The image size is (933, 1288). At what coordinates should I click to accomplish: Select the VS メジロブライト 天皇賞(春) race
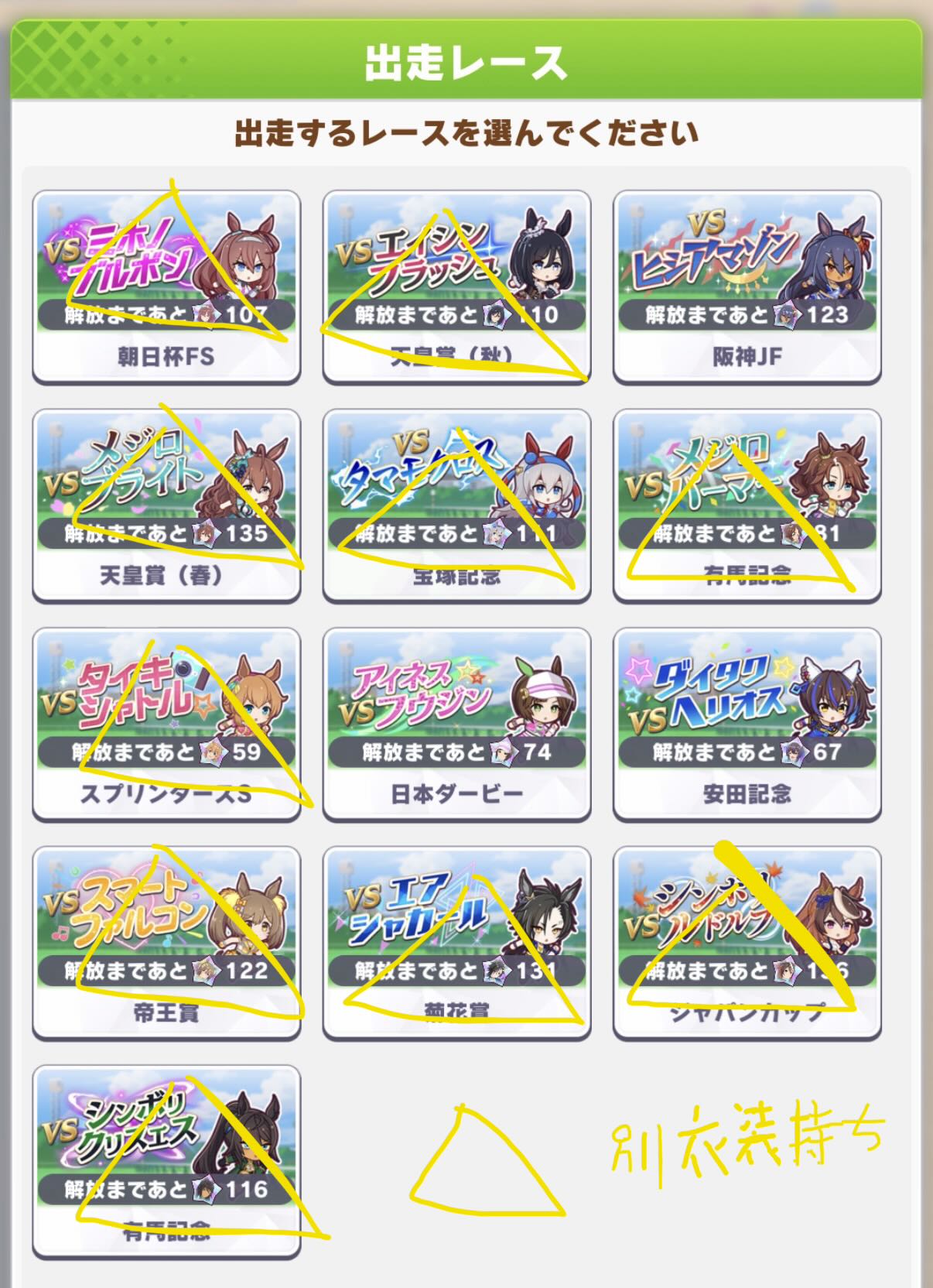click(166, 505)
